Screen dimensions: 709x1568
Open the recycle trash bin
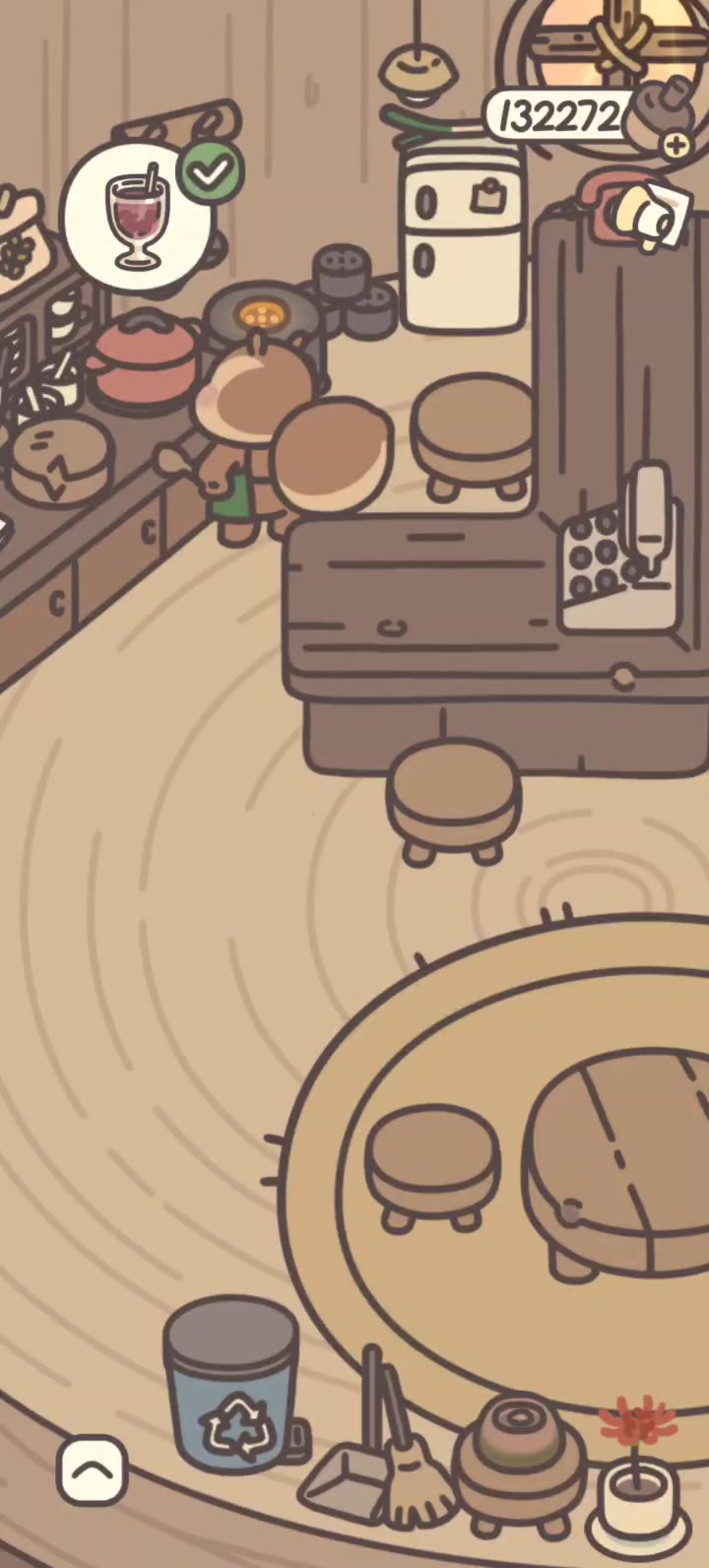(232, 1383)
